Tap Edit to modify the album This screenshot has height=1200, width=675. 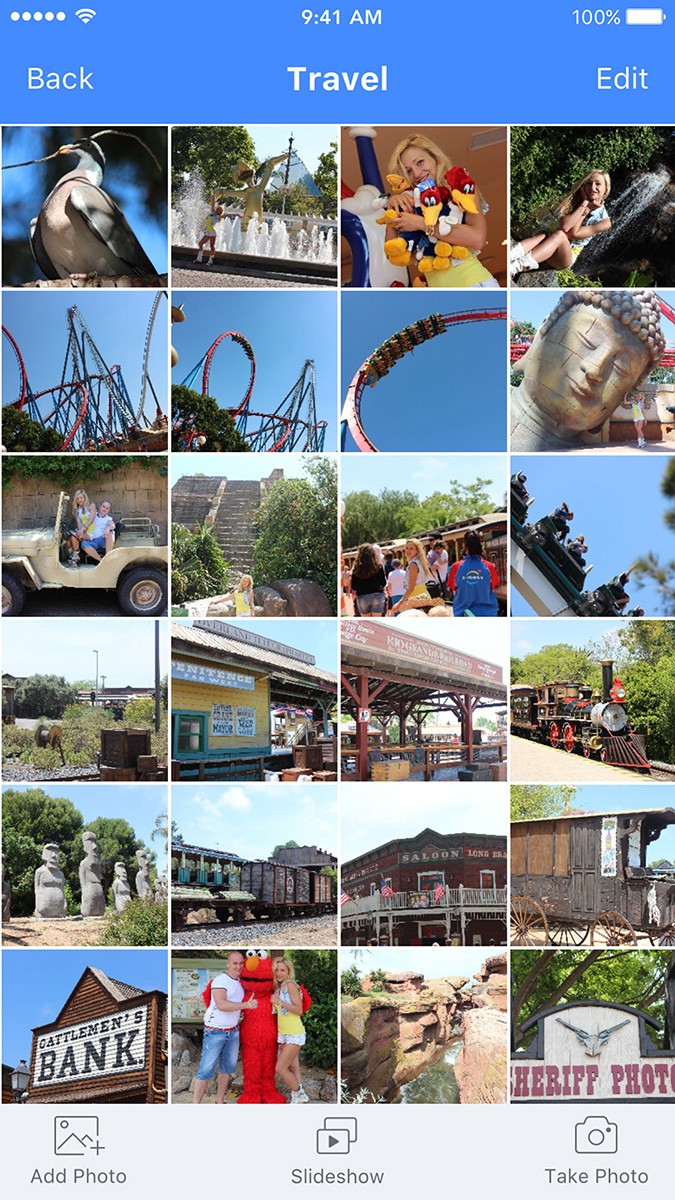point(622,78)
